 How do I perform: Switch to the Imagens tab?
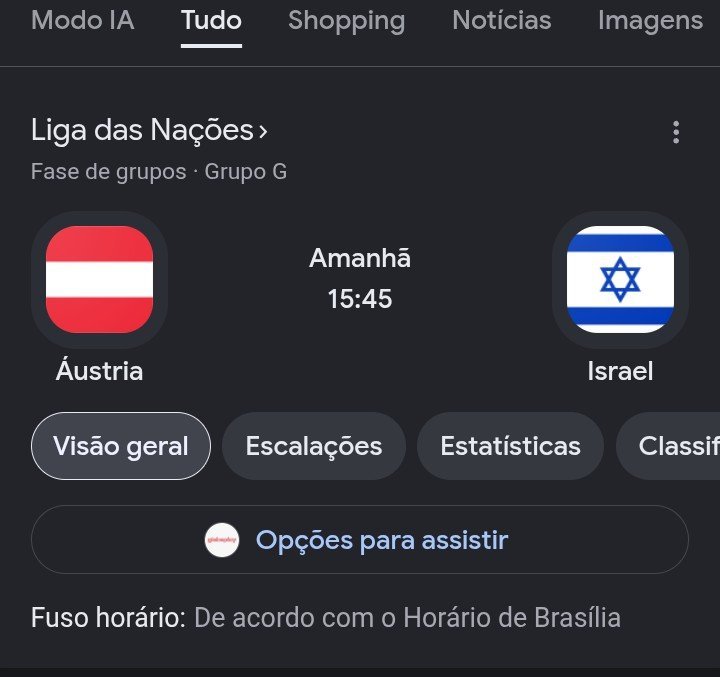click(x=650, y=22)
